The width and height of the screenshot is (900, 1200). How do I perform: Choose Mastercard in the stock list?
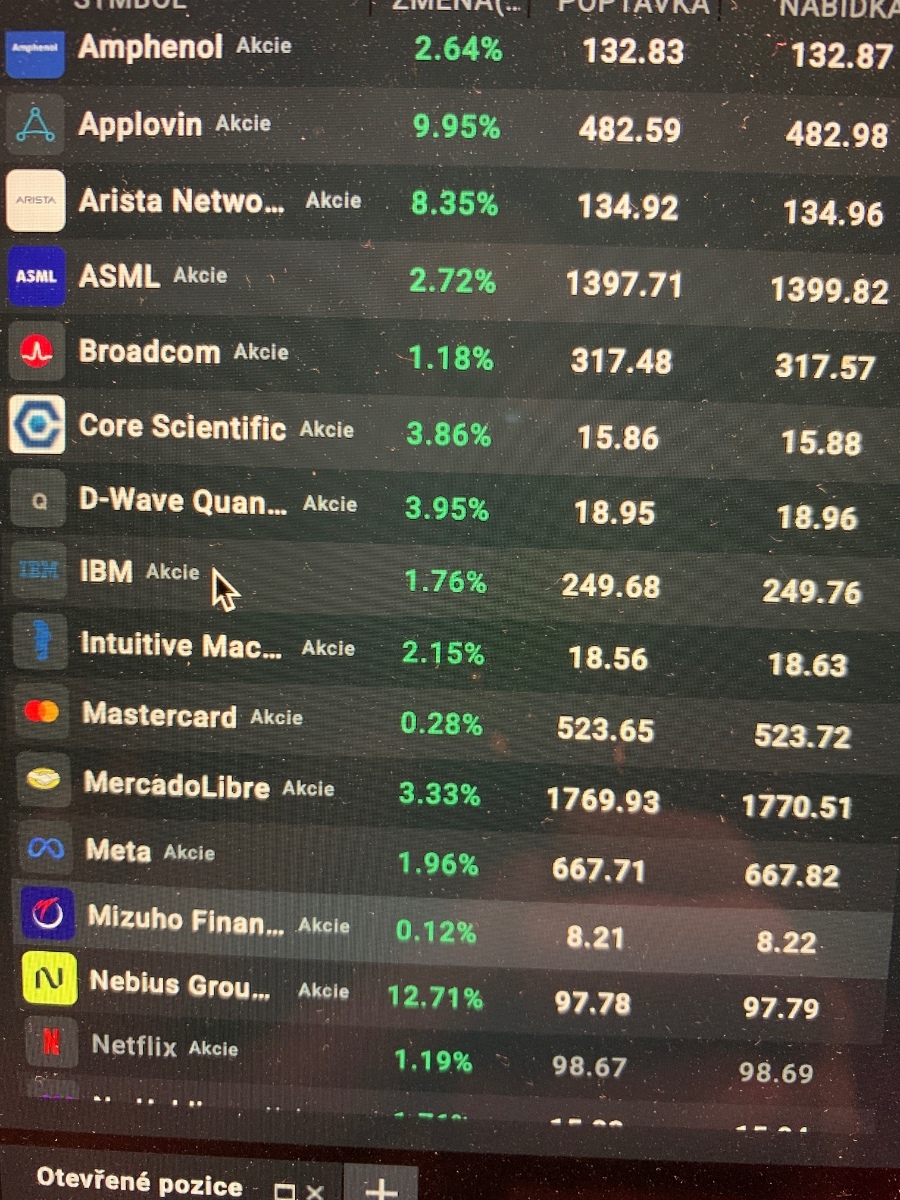coord(159,716)
